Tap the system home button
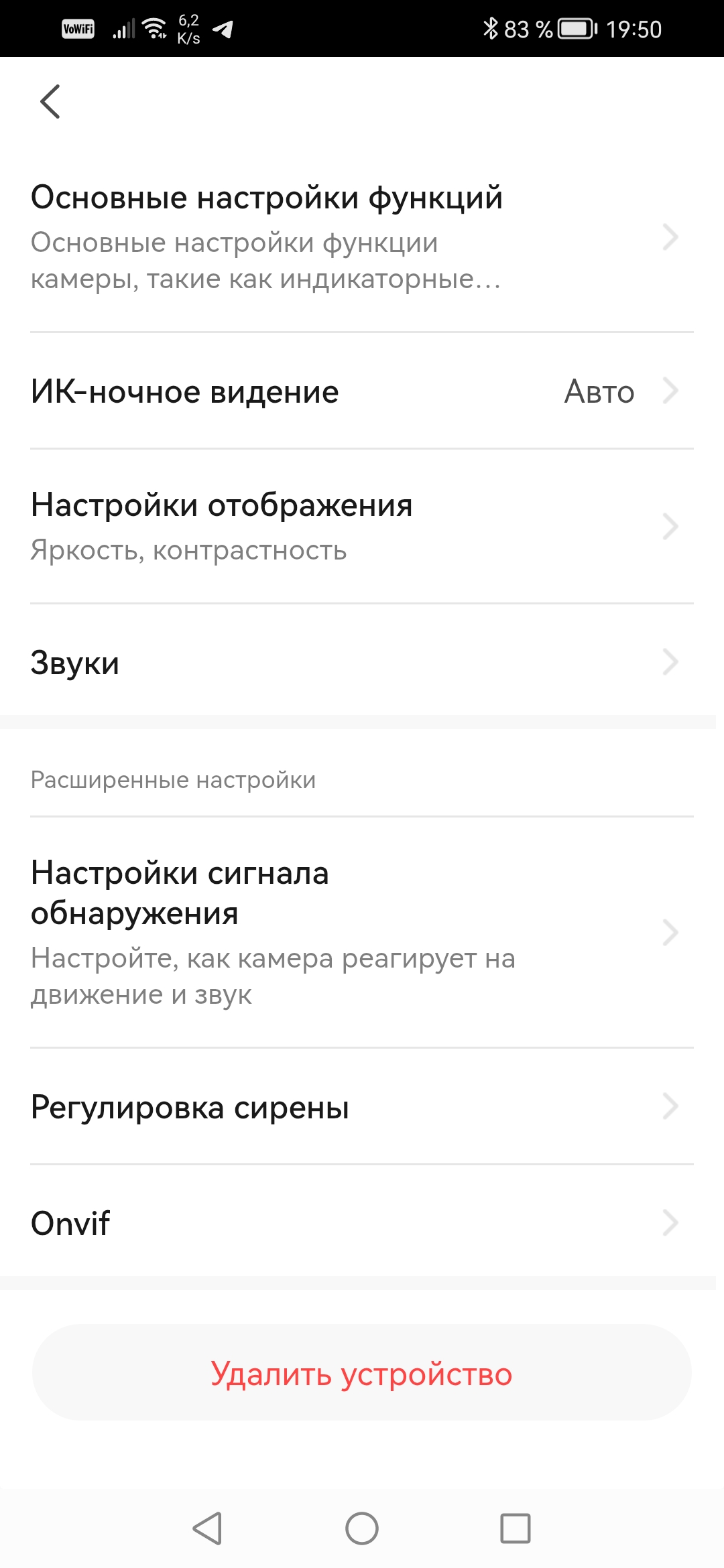The width and height of the screenshot is (724, 1568). [362, 1528]
